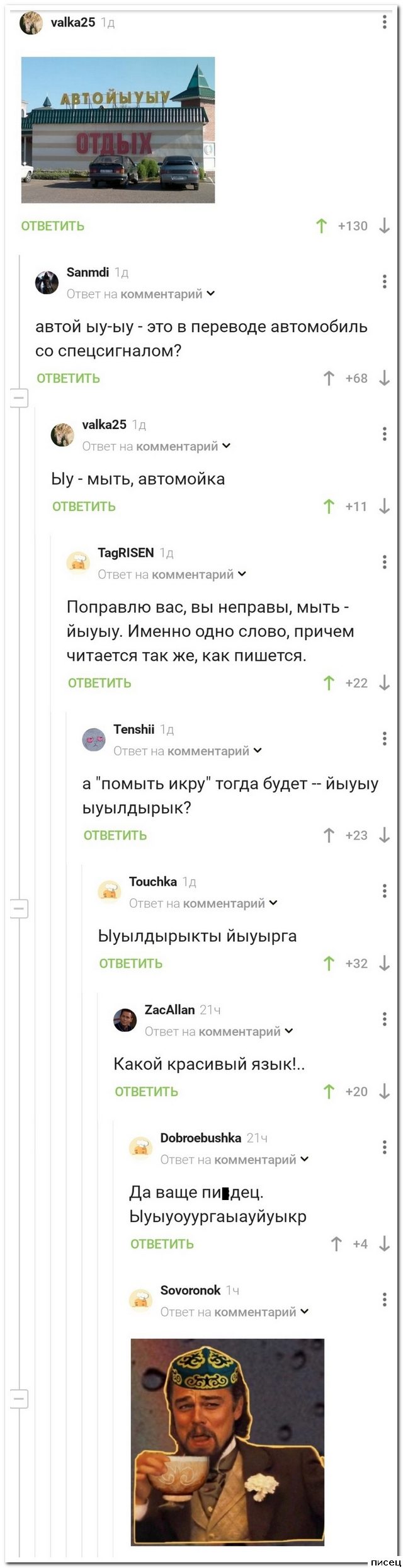Open the meme image in Sovoronok's comment
403x1568 pixels.
tap(227, 1442)
